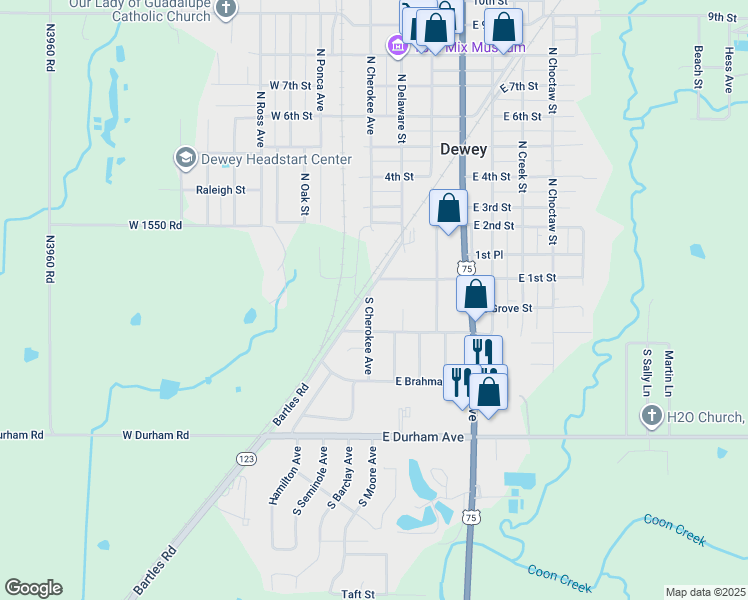Open Our Lady of Guadalupe Catholic Church pin
Screen dimensions: 748x600
226,10
